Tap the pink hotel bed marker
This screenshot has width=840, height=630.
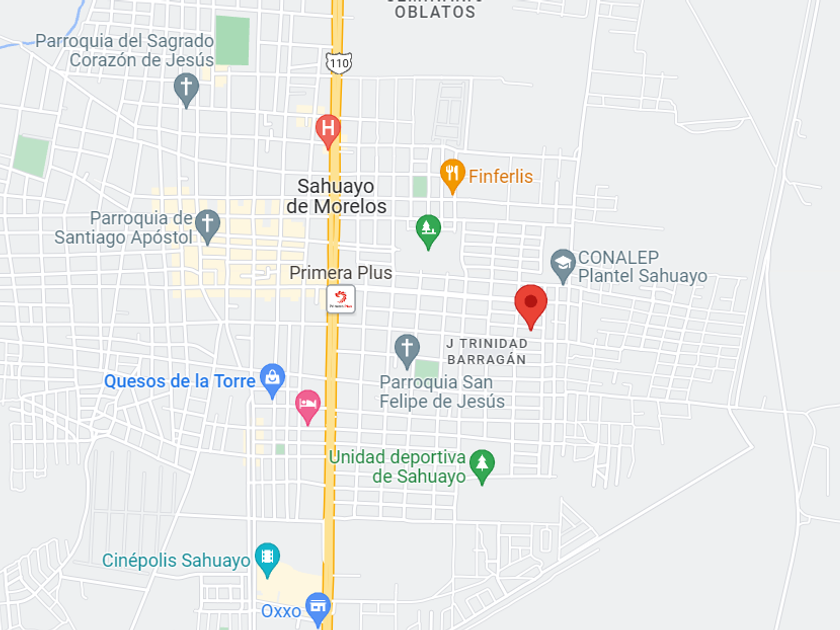[308, 407]
